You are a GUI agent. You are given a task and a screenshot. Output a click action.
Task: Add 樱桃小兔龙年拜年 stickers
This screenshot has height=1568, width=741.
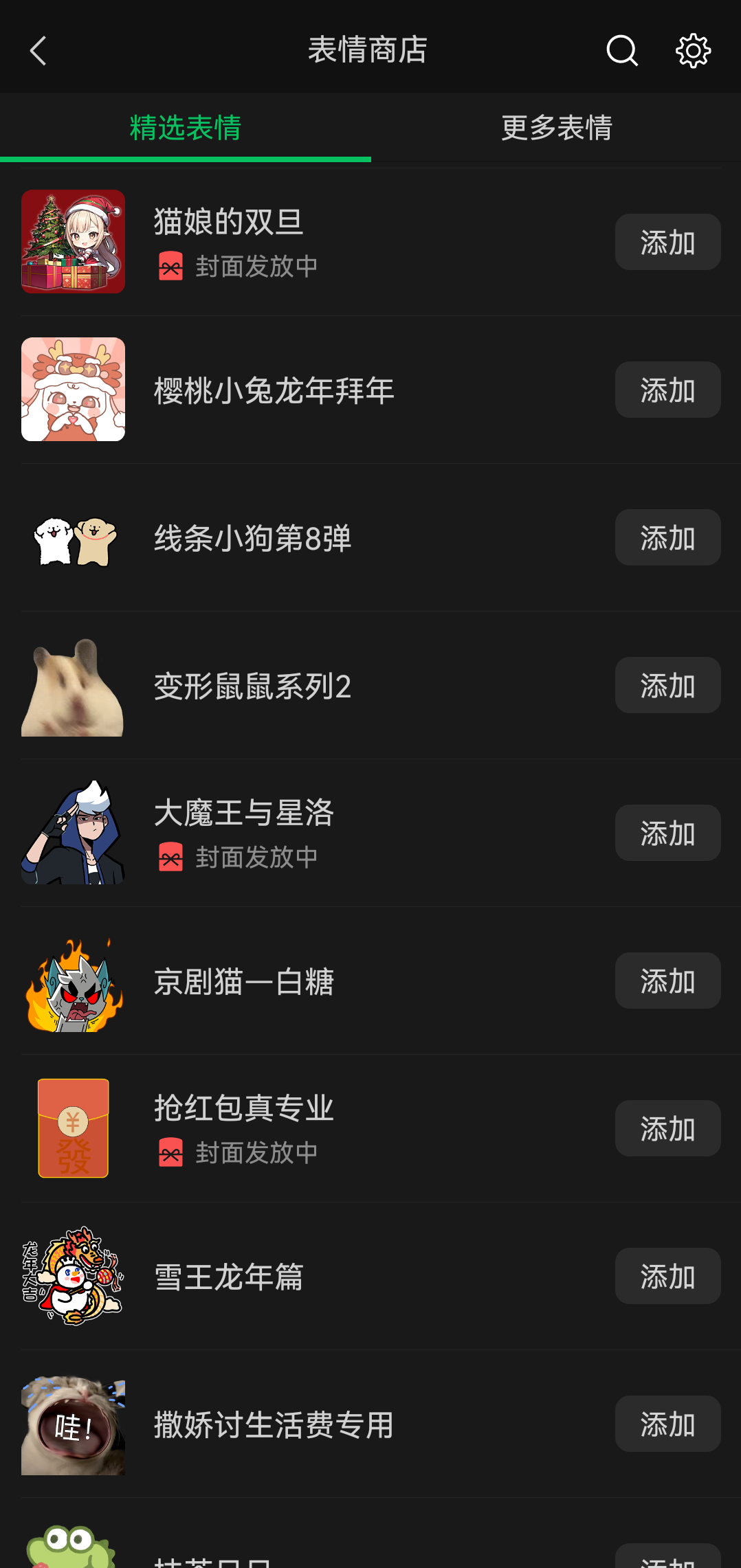click(667, 390)
